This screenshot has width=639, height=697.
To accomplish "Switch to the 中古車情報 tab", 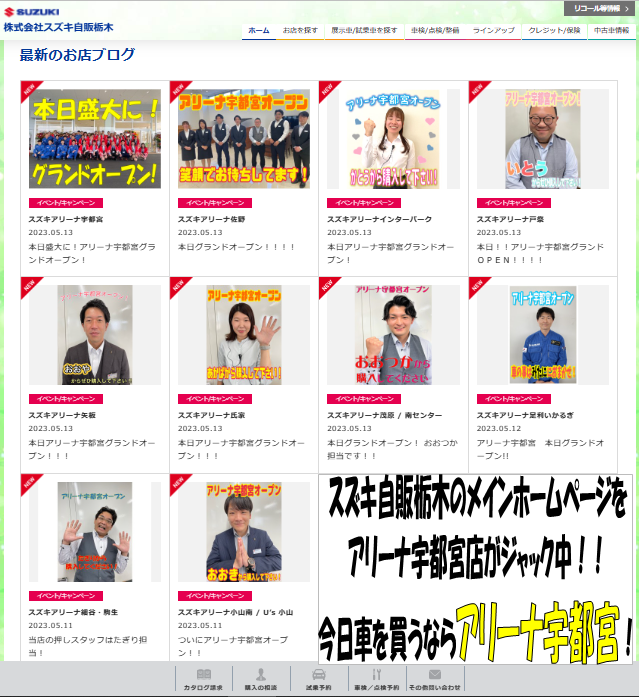I will point(610,31).
